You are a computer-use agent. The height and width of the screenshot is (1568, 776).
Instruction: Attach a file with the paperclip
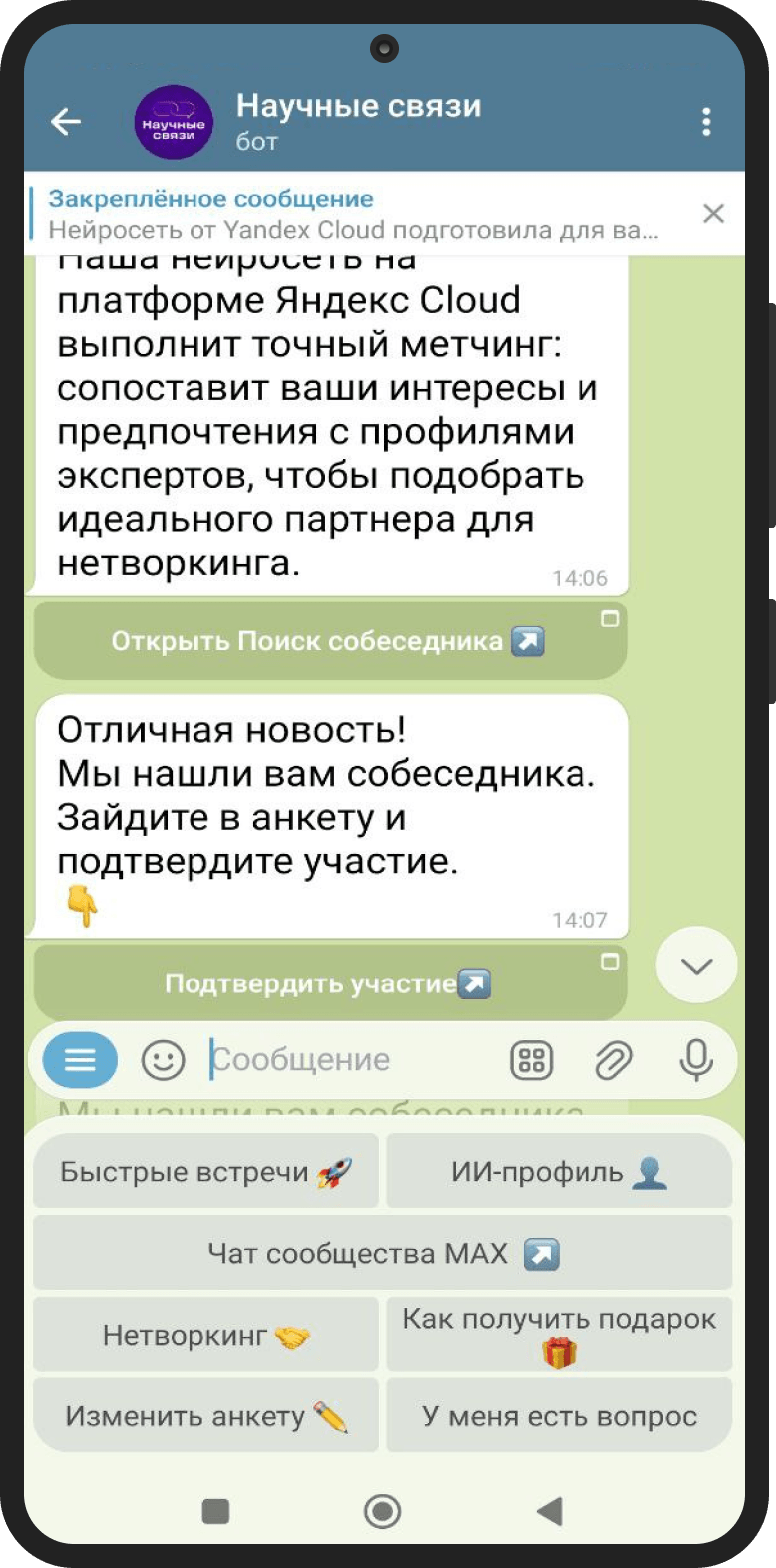click(x=613, y=1060)
